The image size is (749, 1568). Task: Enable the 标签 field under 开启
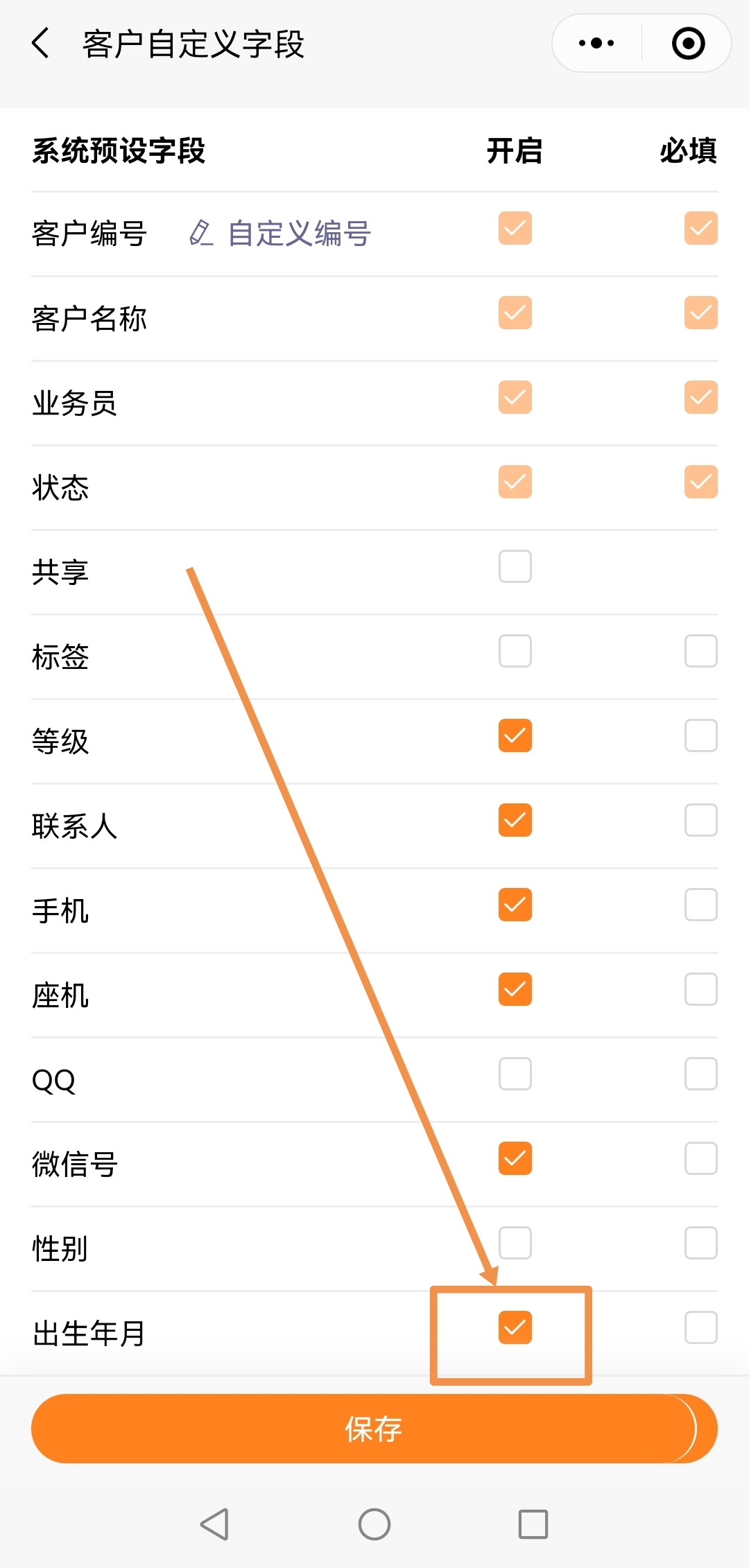(515, 651)
